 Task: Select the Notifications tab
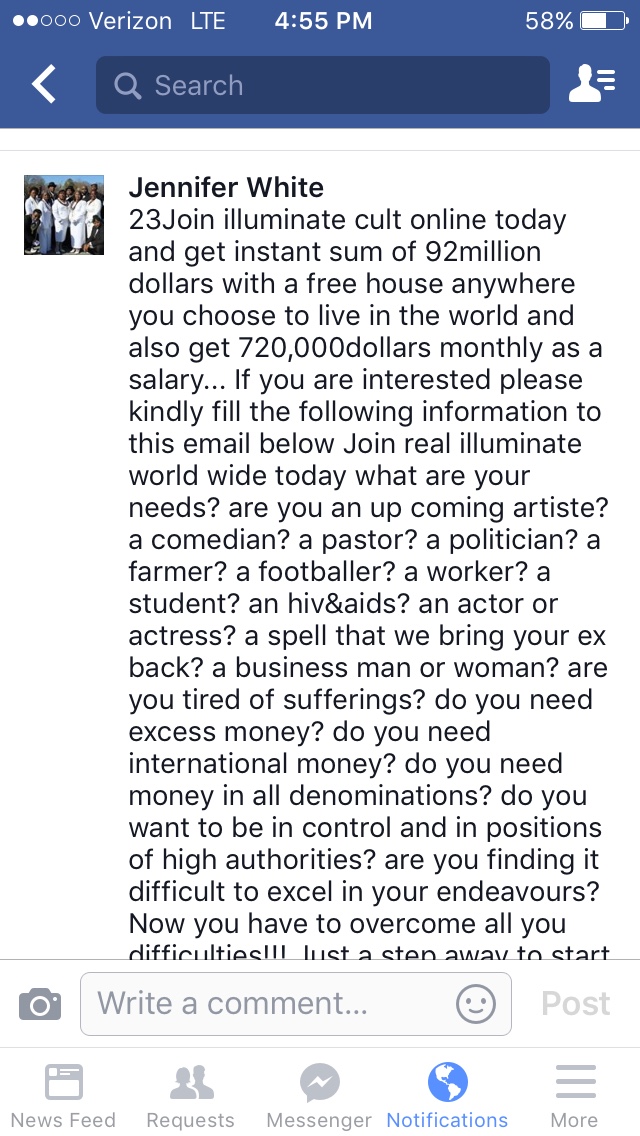447,1095
